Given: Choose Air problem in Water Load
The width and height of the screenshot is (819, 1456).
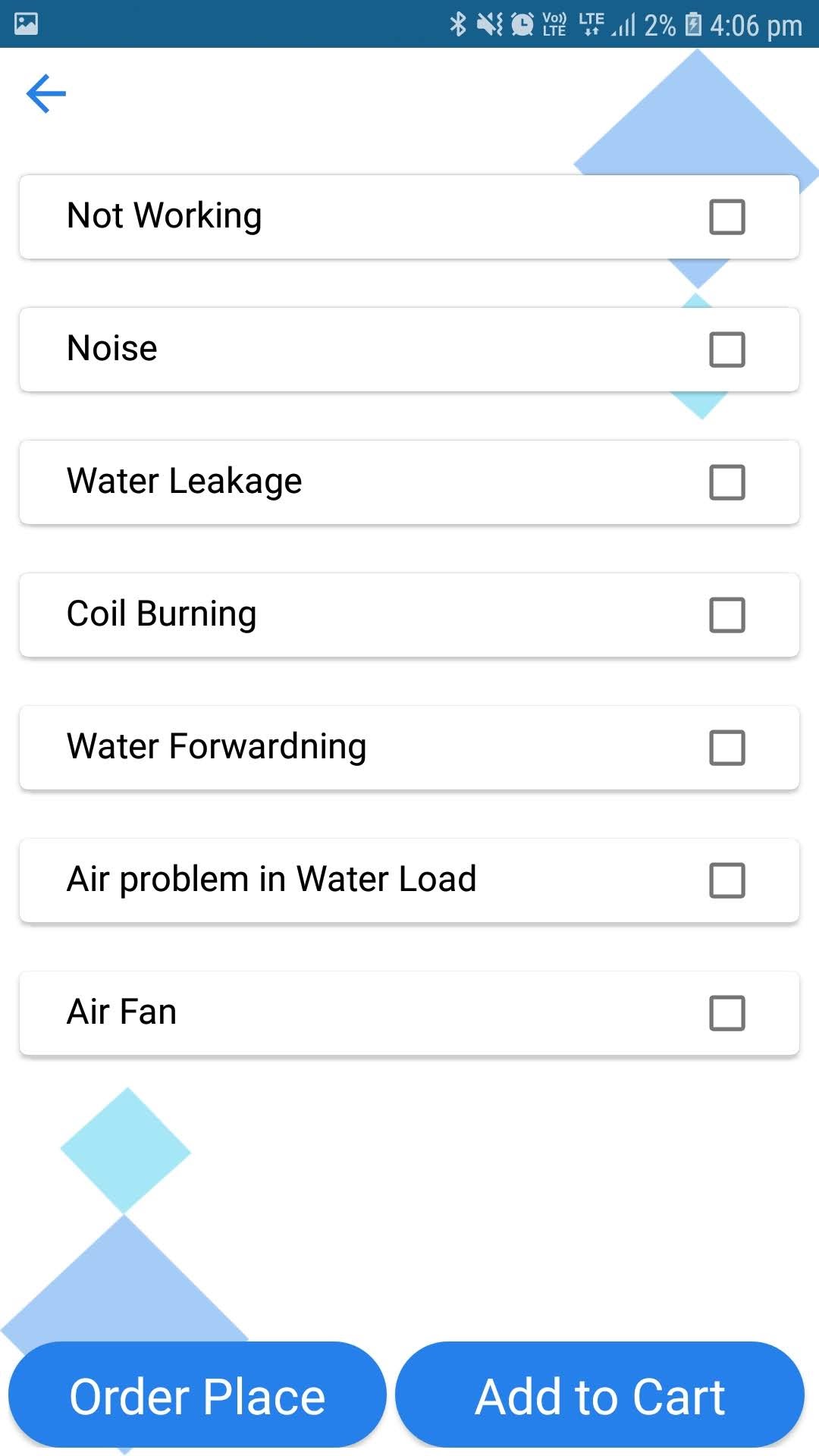Looking at the screenshot, I should pyautogui.click(x=726, y=880).
